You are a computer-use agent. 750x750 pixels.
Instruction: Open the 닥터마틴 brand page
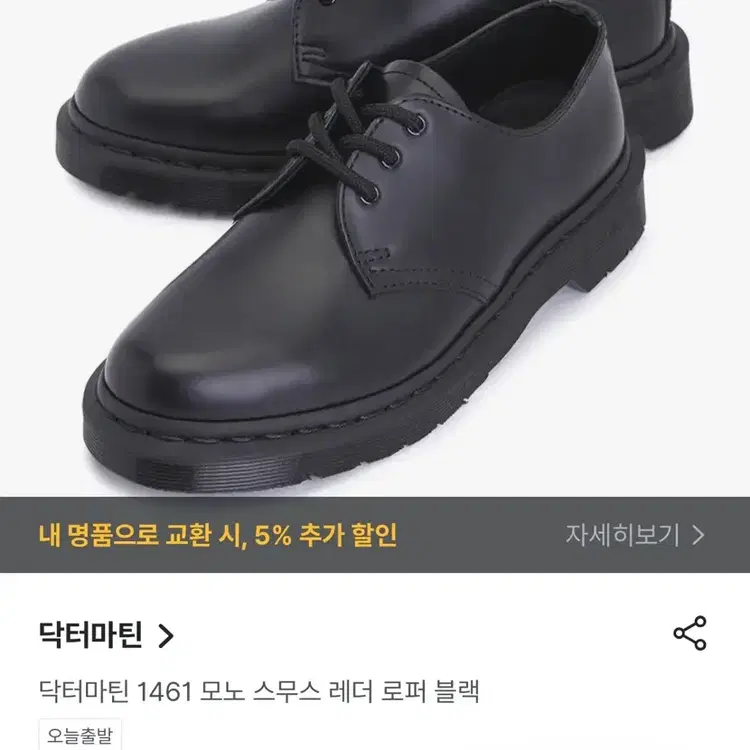pyautogui.click(x=106, y=635)
